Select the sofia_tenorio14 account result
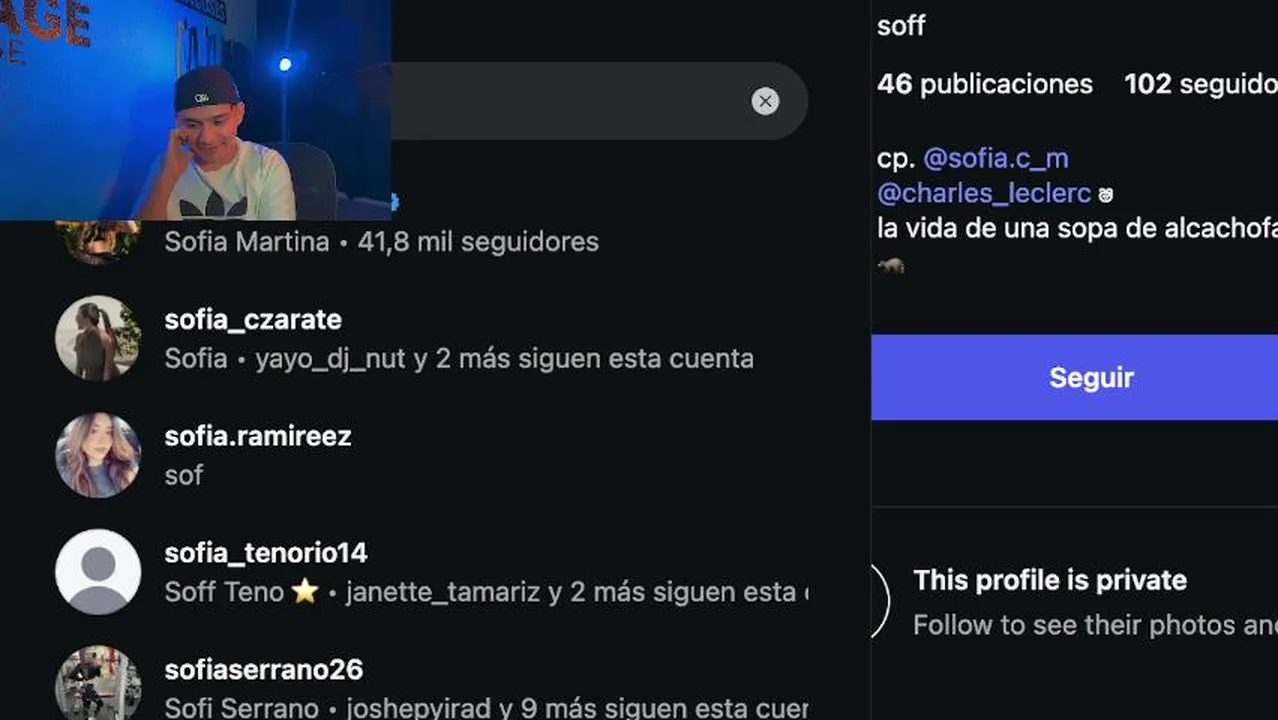1278x720 pixels. click(265, 553)
